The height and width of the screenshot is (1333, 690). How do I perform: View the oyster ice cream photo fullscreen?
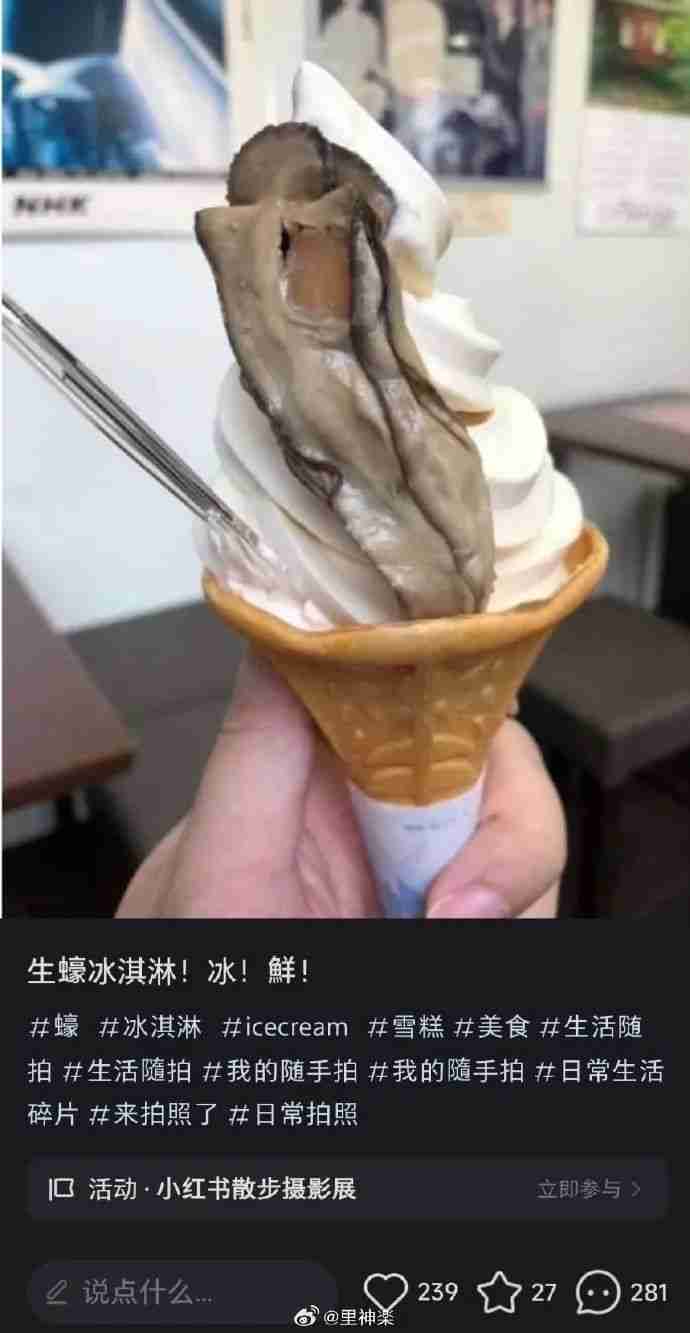coord(345,460)
